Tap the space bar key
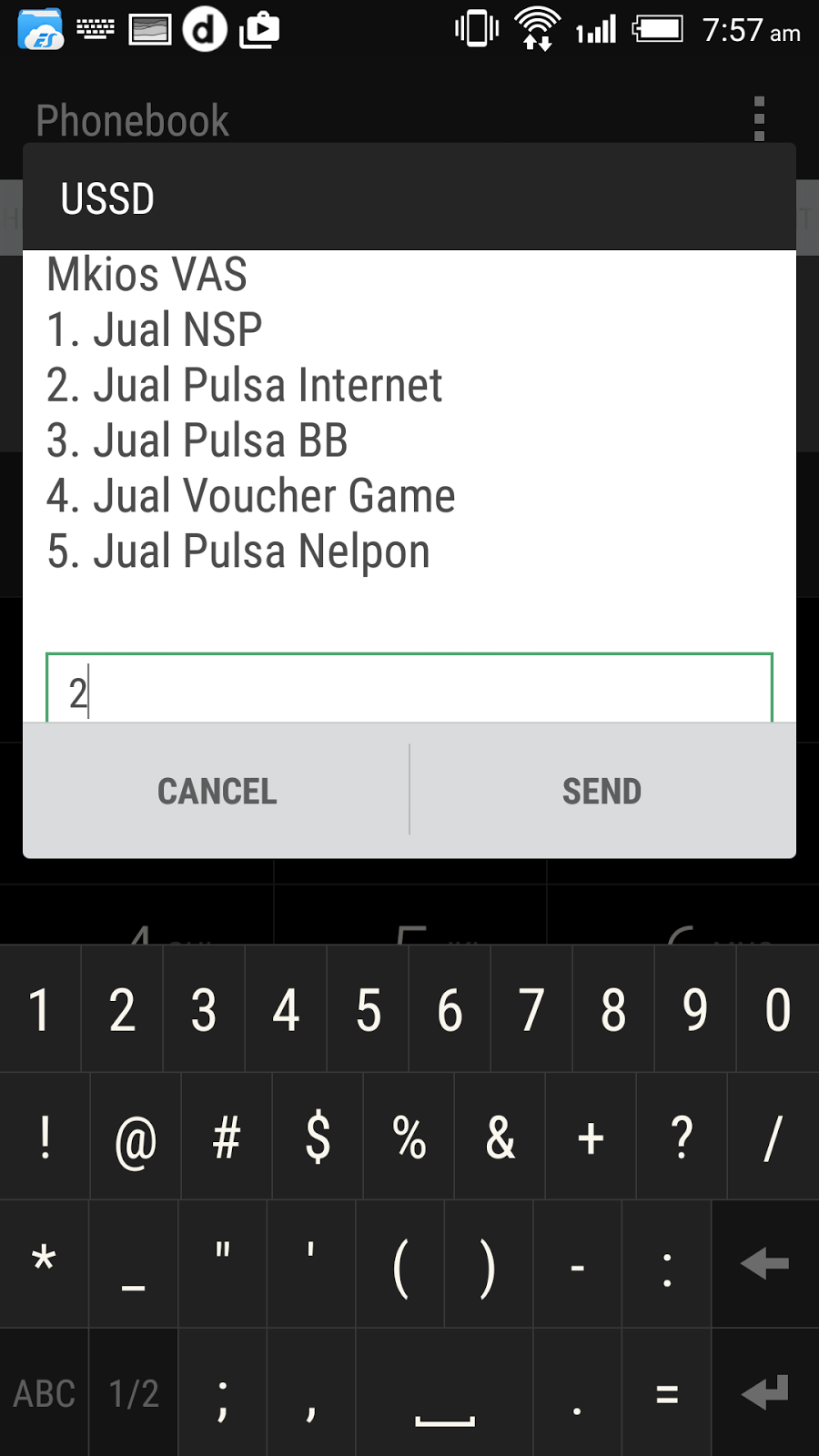Screen dimensions: 819x1456 (x=444, y=1393)
